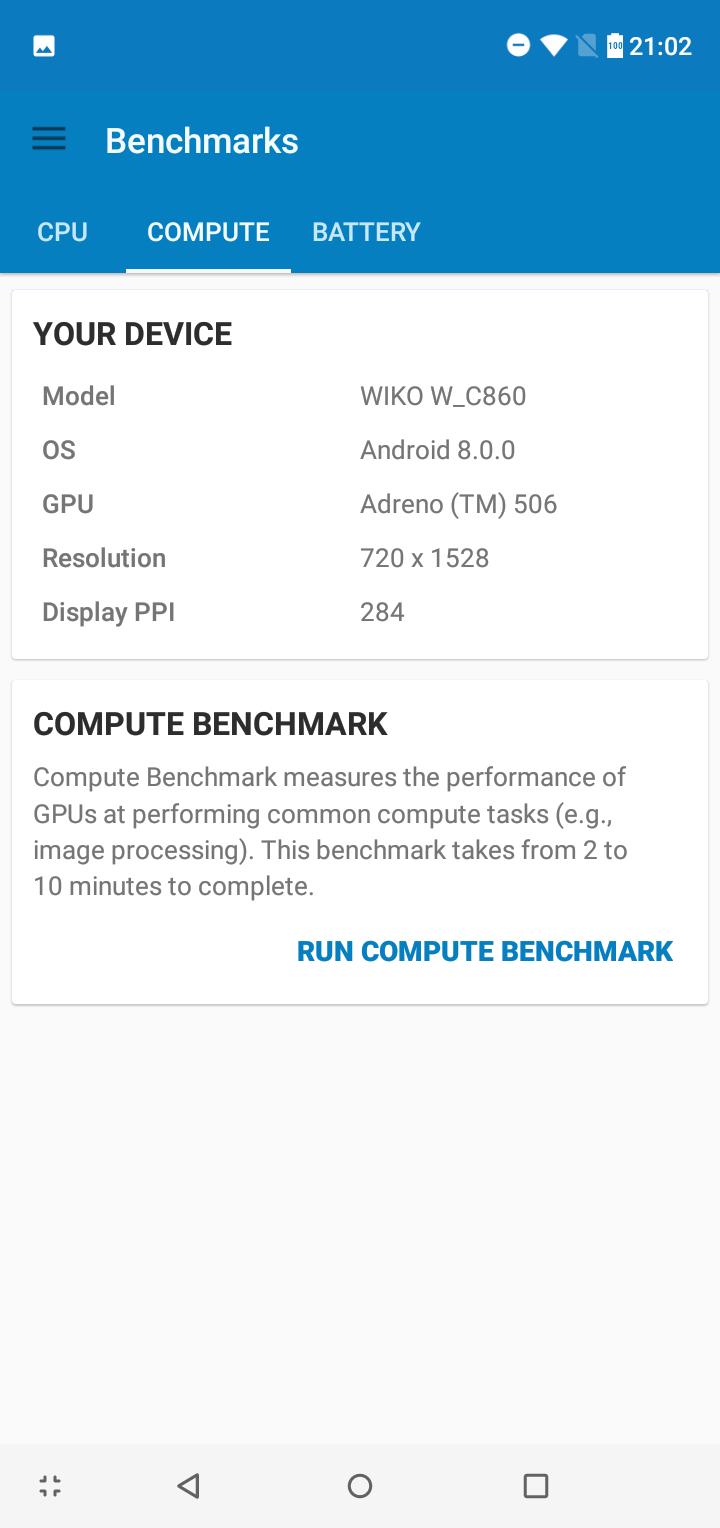This screenshot has width=720, height=1528.
Task: Open the hamburger navigation drawer menu
Action: coord(49,140)
